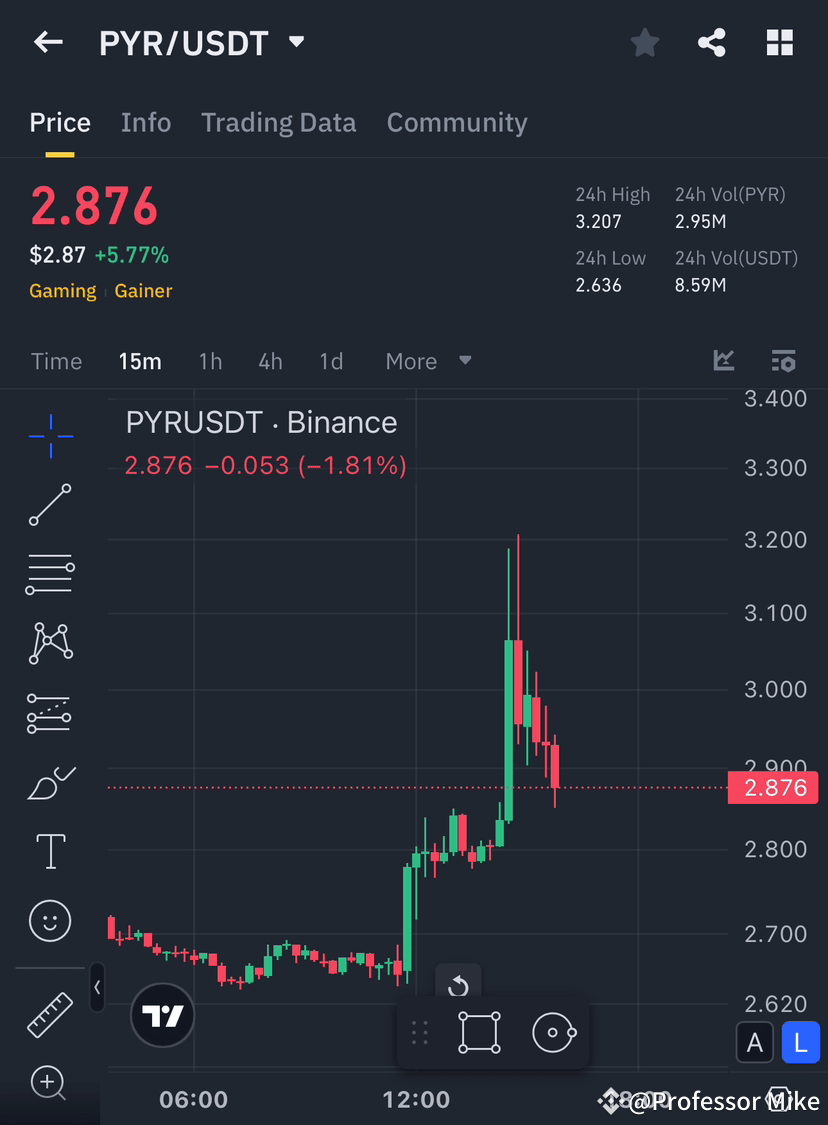The width and height of the screenshot is (828, 1125).
Task: Select the 1h chart interval
Action: click(x=210, y=361)
